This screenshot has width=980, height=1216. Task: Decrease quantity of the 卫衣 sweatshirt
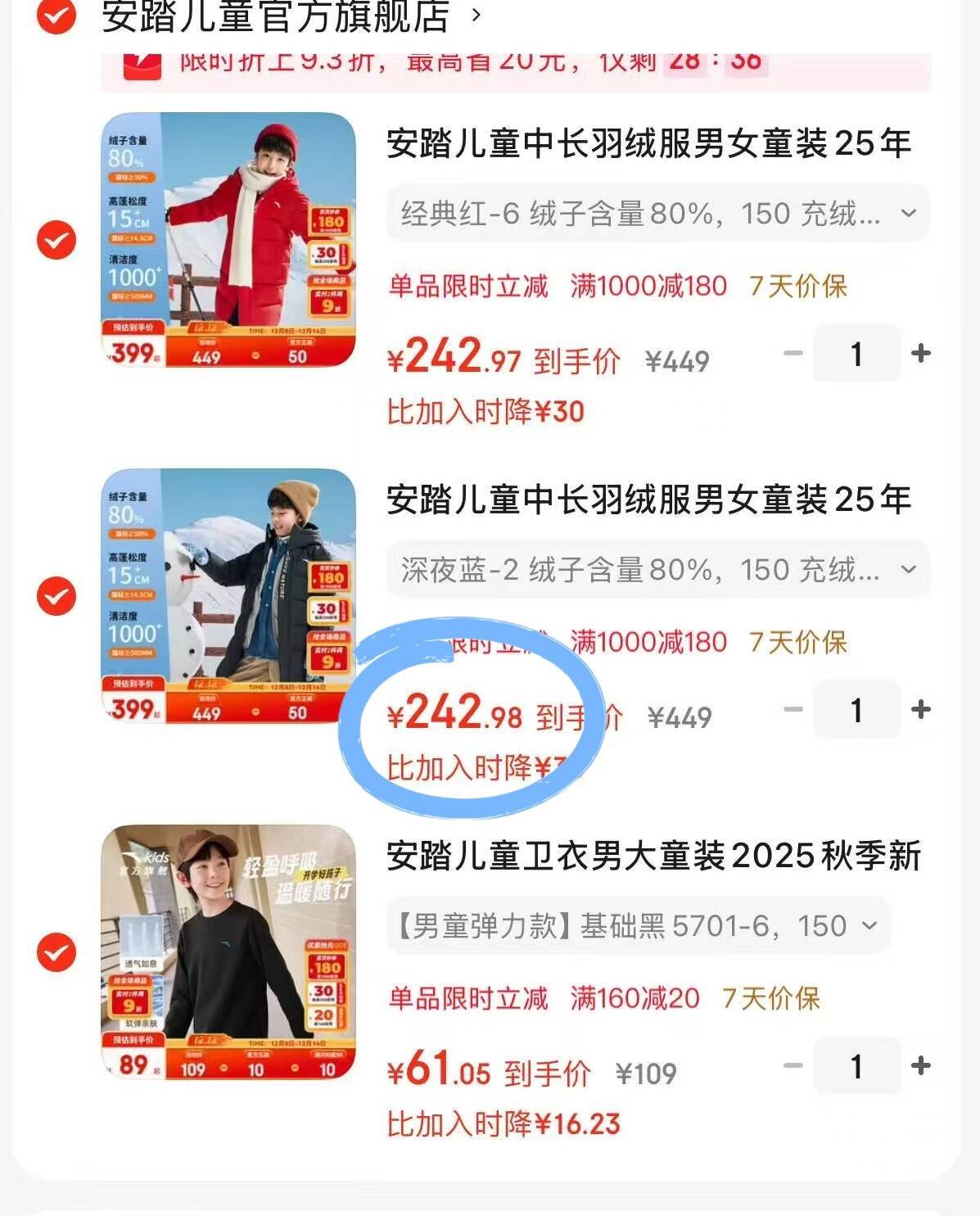coord(793,1065)
